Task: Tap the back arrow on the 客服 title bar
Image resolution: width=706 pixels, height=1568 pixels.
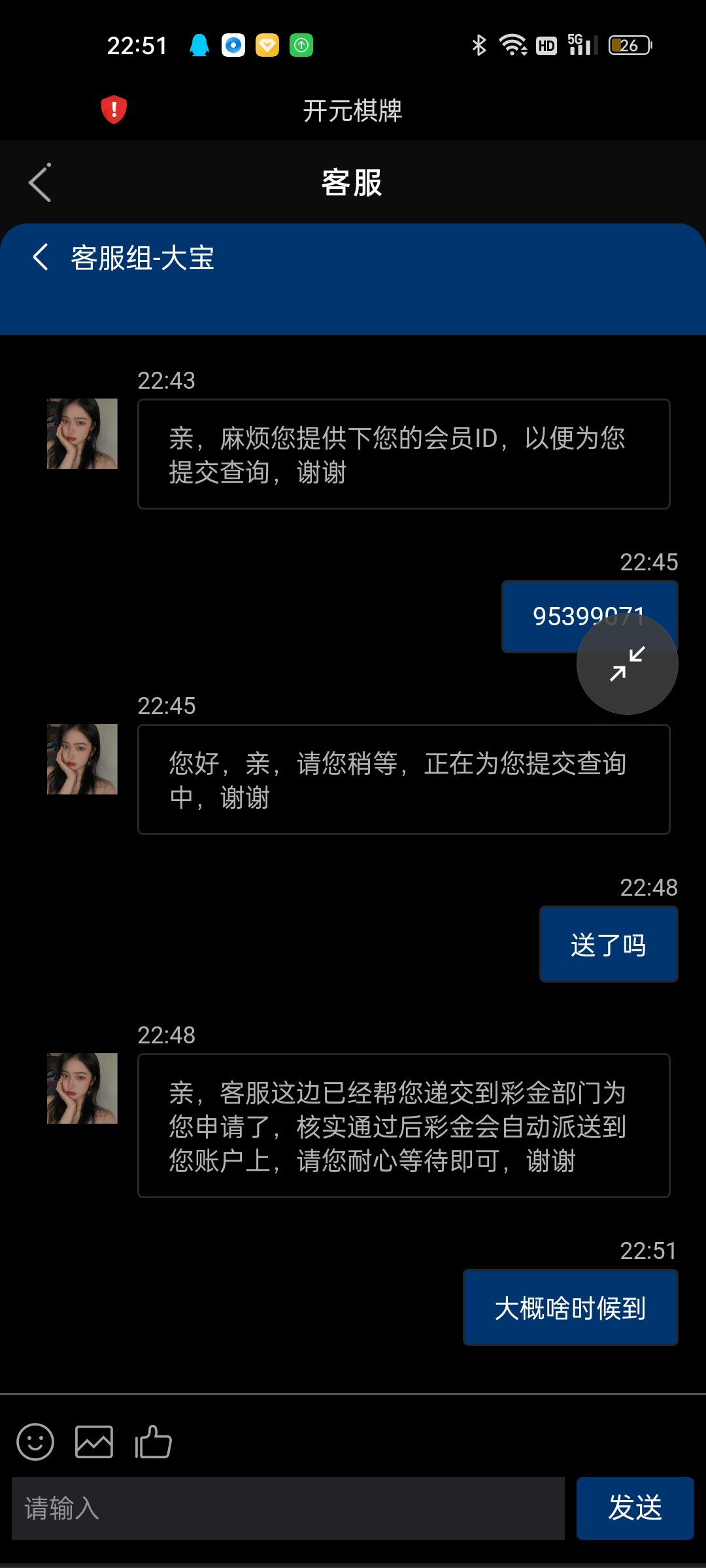Action: [x=39, y=183]
